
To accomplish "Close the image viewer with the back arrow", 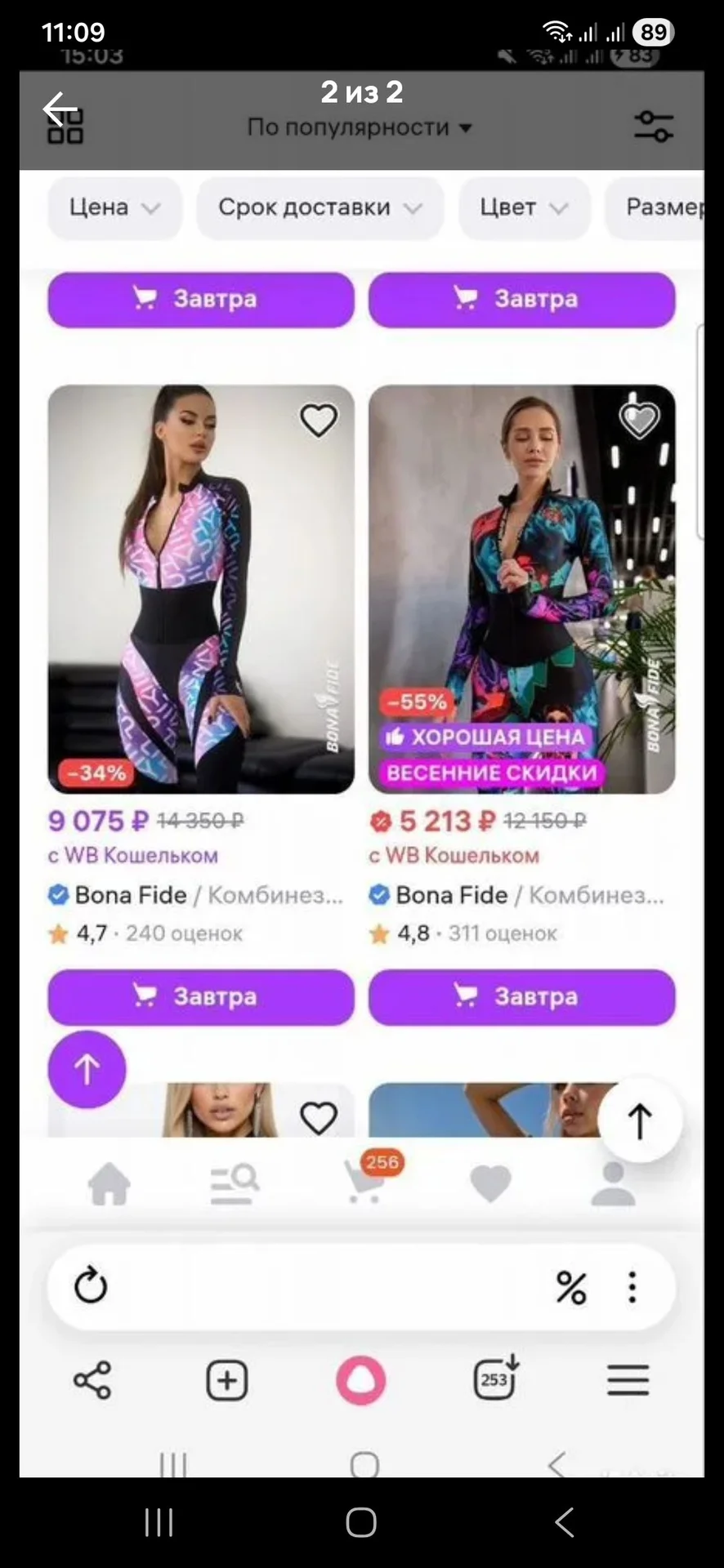I will click(60, 109).
